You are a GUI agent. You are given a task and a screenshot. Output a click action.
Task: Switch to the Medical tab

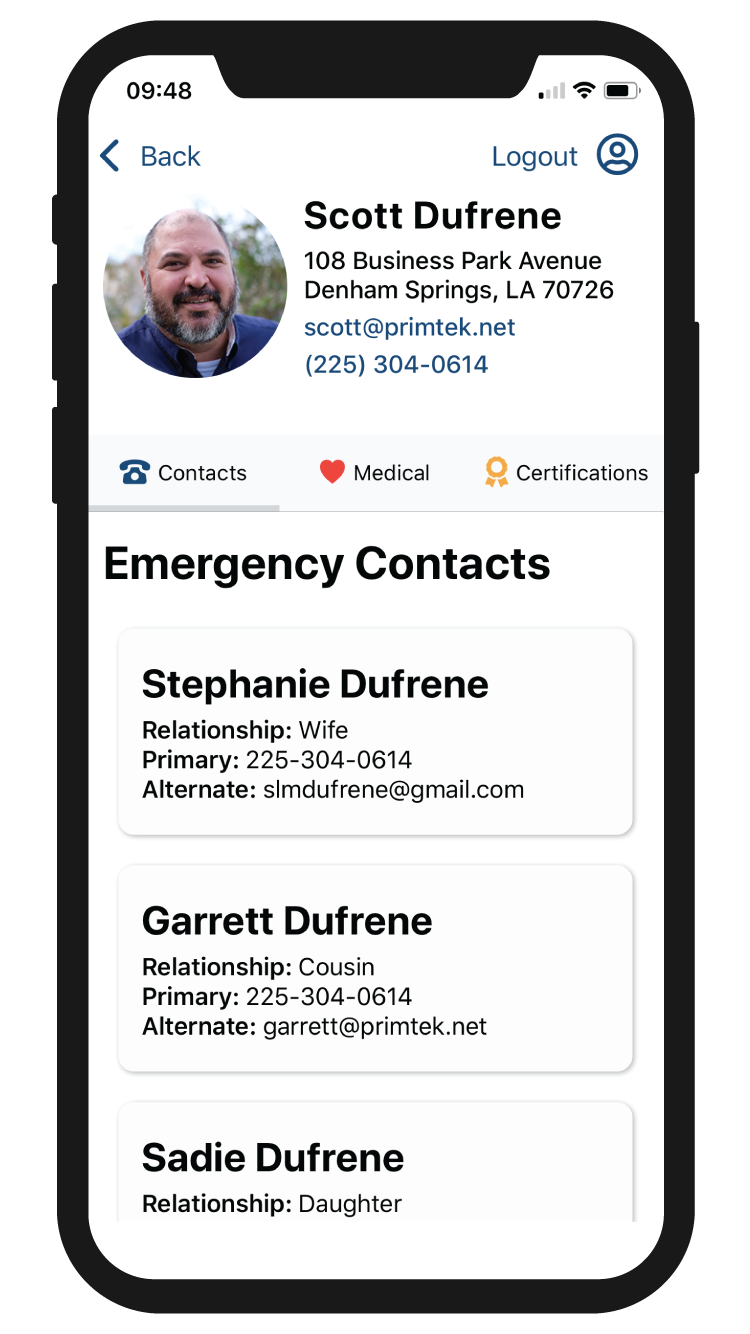coord(375,472)
